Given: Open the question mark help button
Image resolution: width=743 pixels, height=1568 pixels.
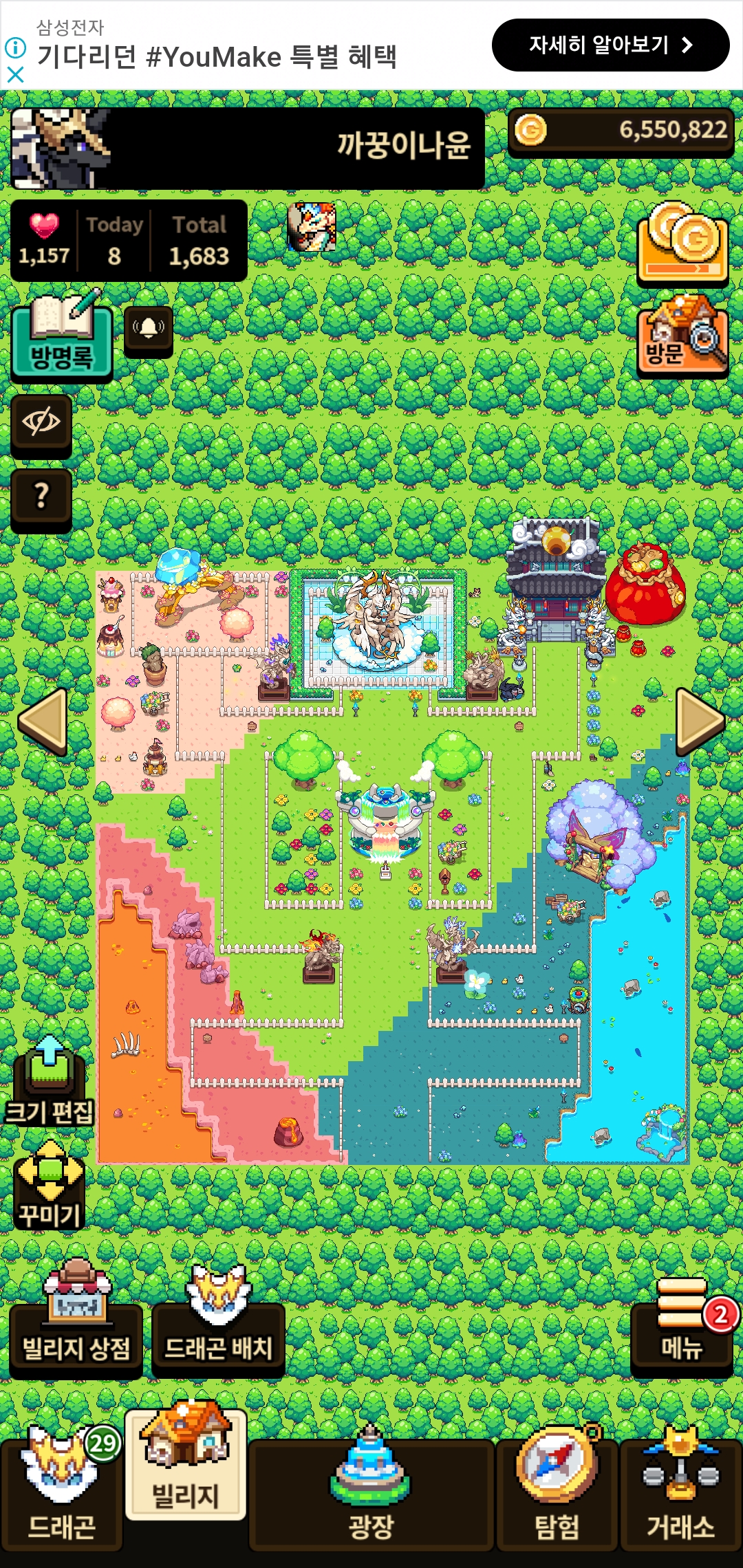Looking at the screenshot, I should 41,497.
